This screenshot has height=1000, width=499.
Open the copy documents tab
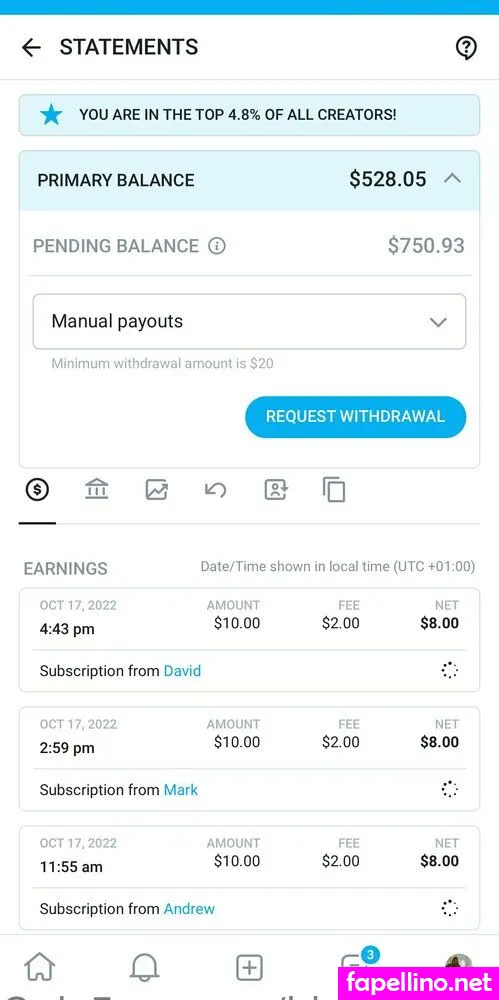(x=334, y=490)
